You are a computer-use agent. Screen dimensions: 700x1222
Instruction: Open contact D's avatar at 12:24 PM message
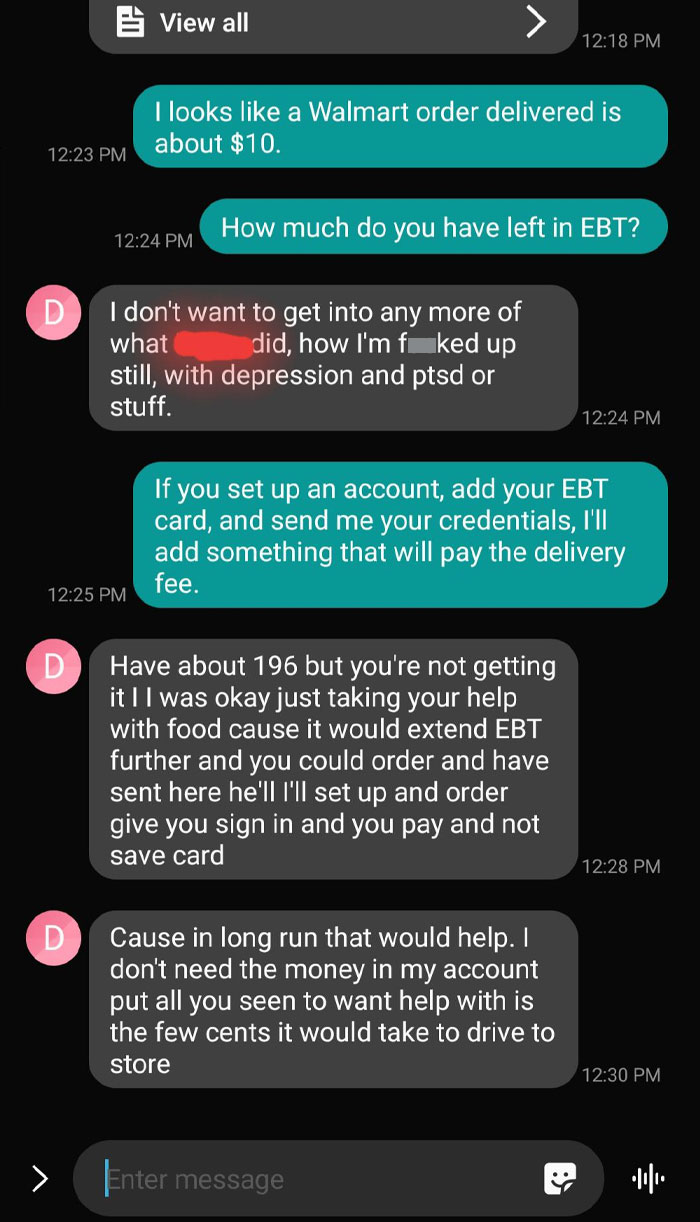52,312
